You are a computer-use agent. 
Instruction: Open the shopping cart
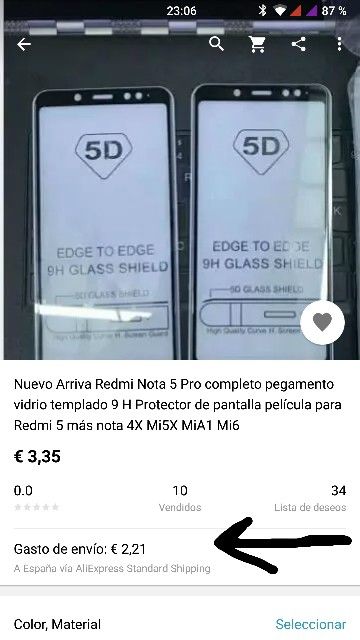pos(258,44)
